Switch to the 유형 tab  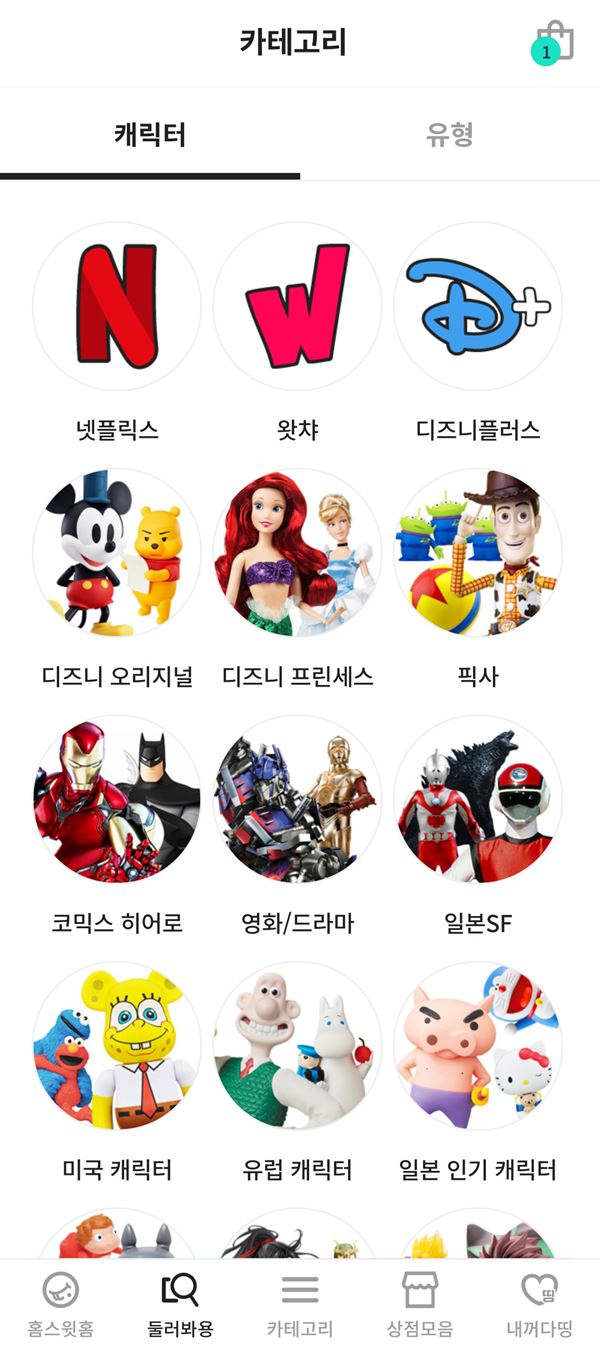coord(449,135)
